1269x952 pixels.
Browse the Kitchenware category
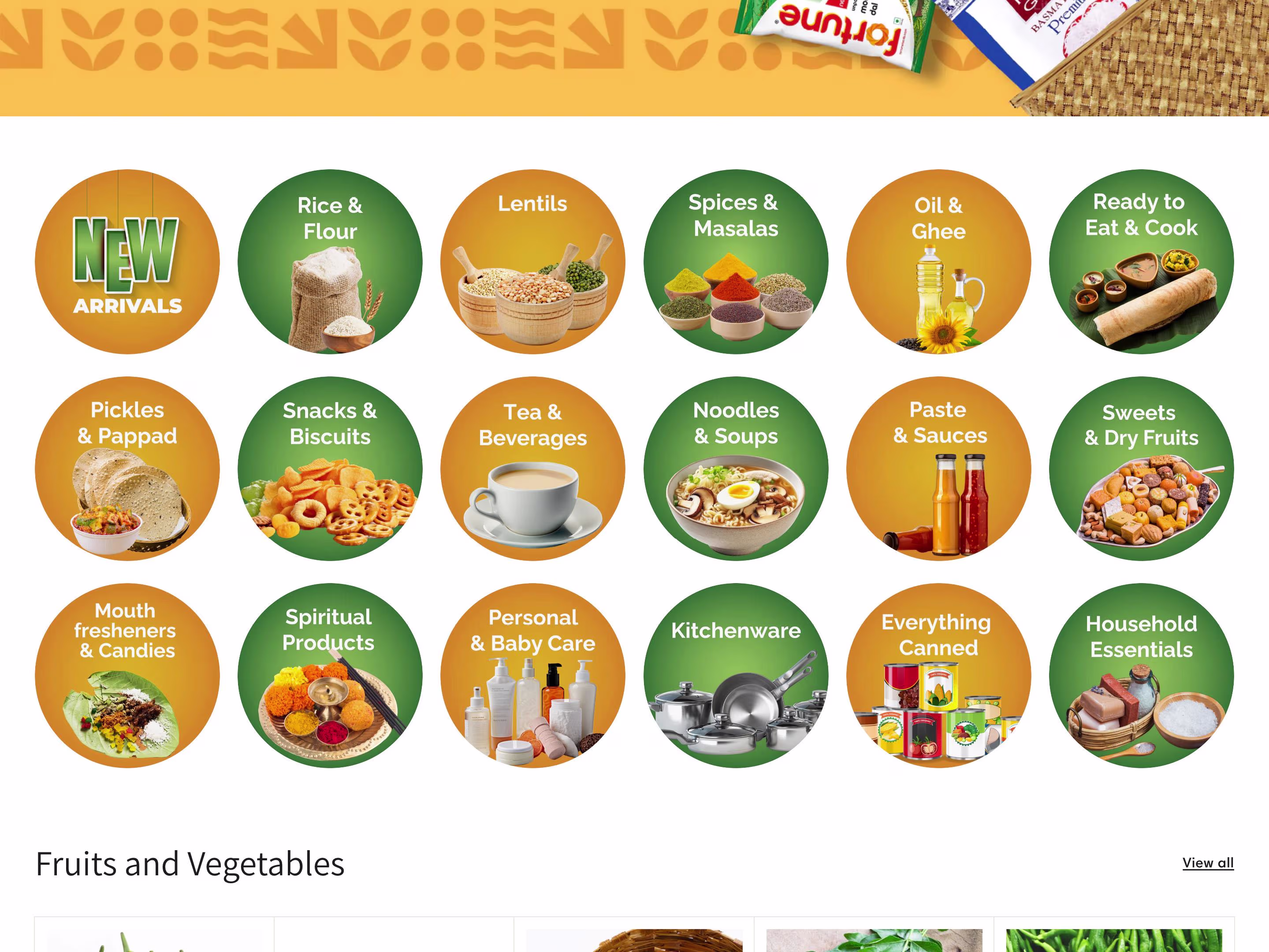736,676
